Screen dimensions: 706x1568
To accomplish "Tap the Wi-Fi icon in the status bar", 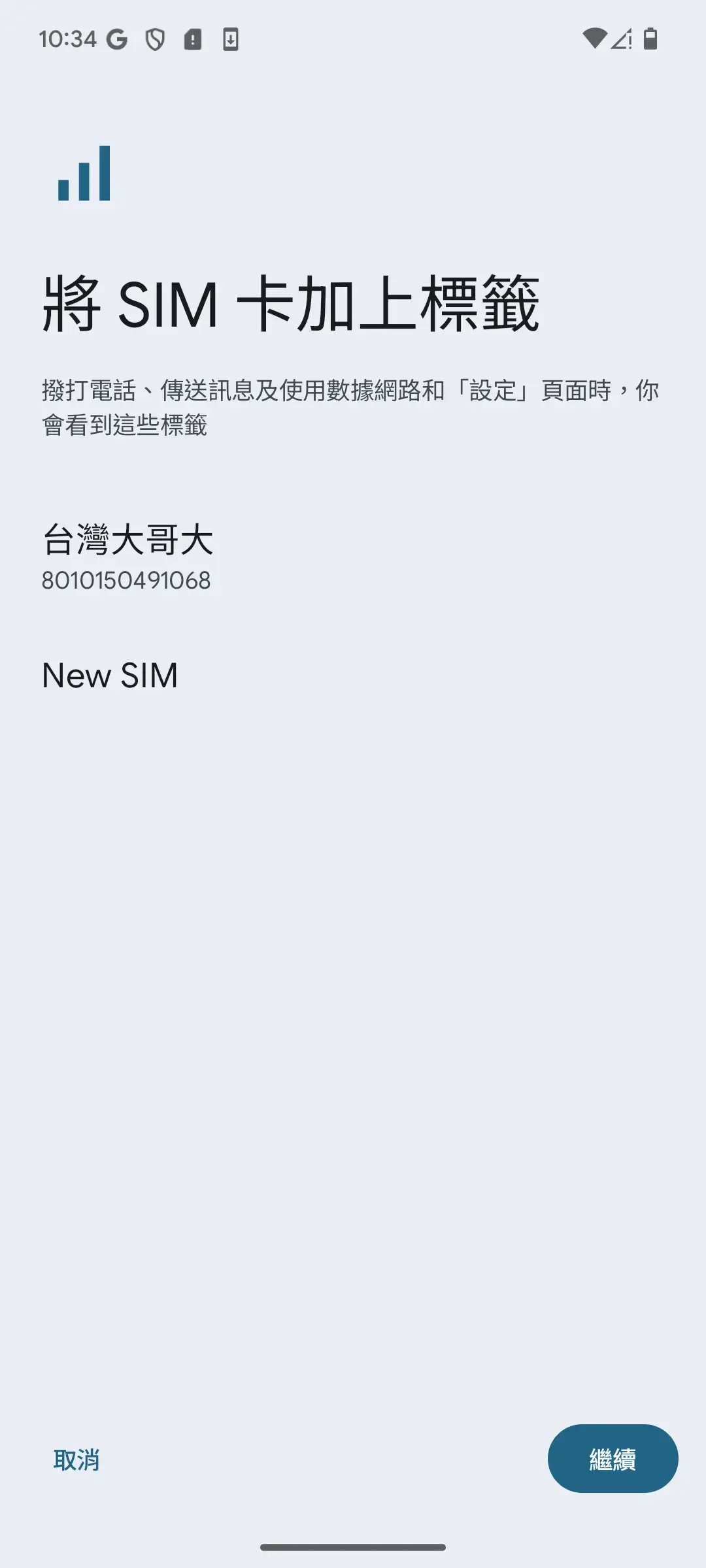I will coord(594,40).
